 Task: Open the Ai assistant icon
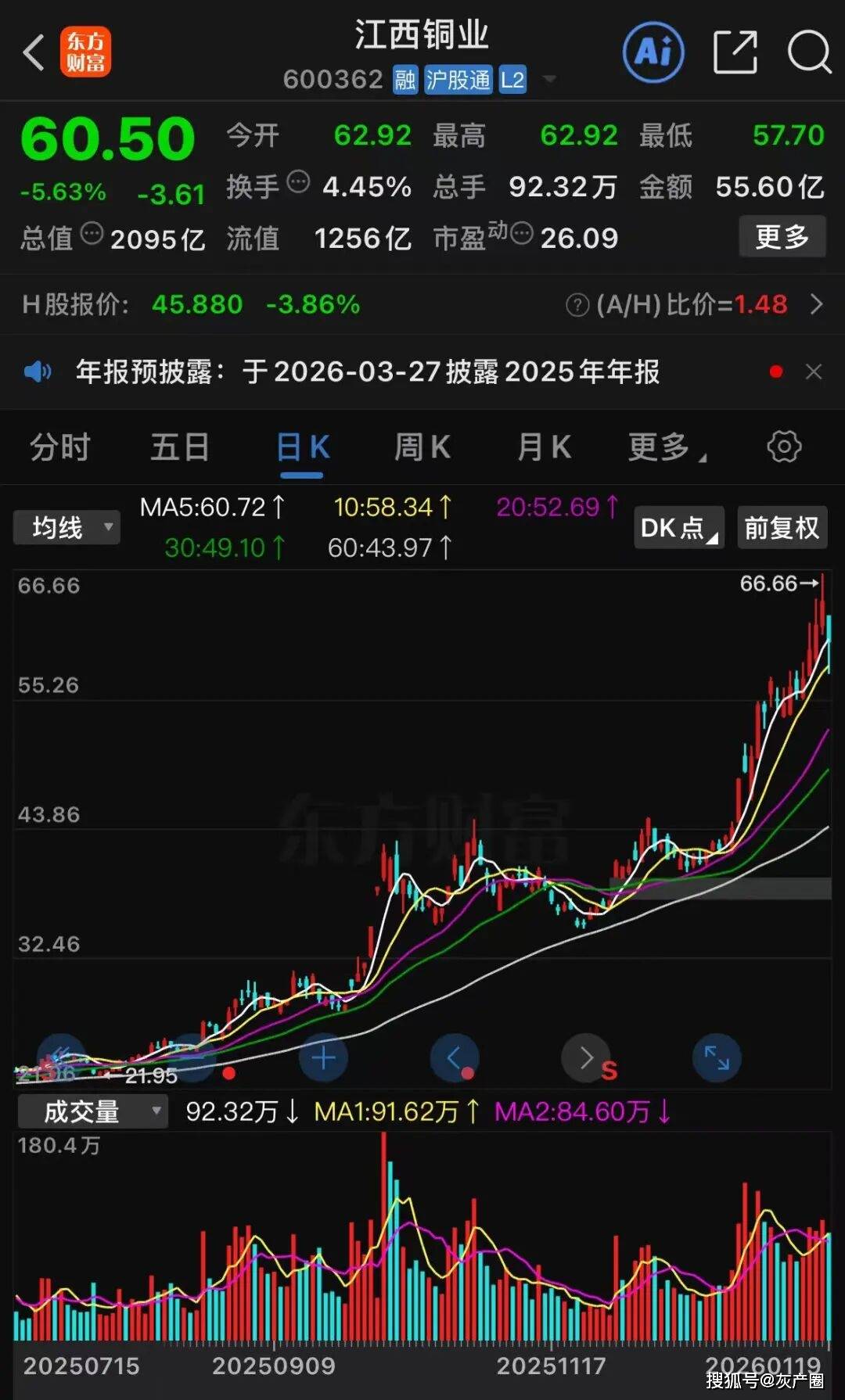click(x=653, y=53)
